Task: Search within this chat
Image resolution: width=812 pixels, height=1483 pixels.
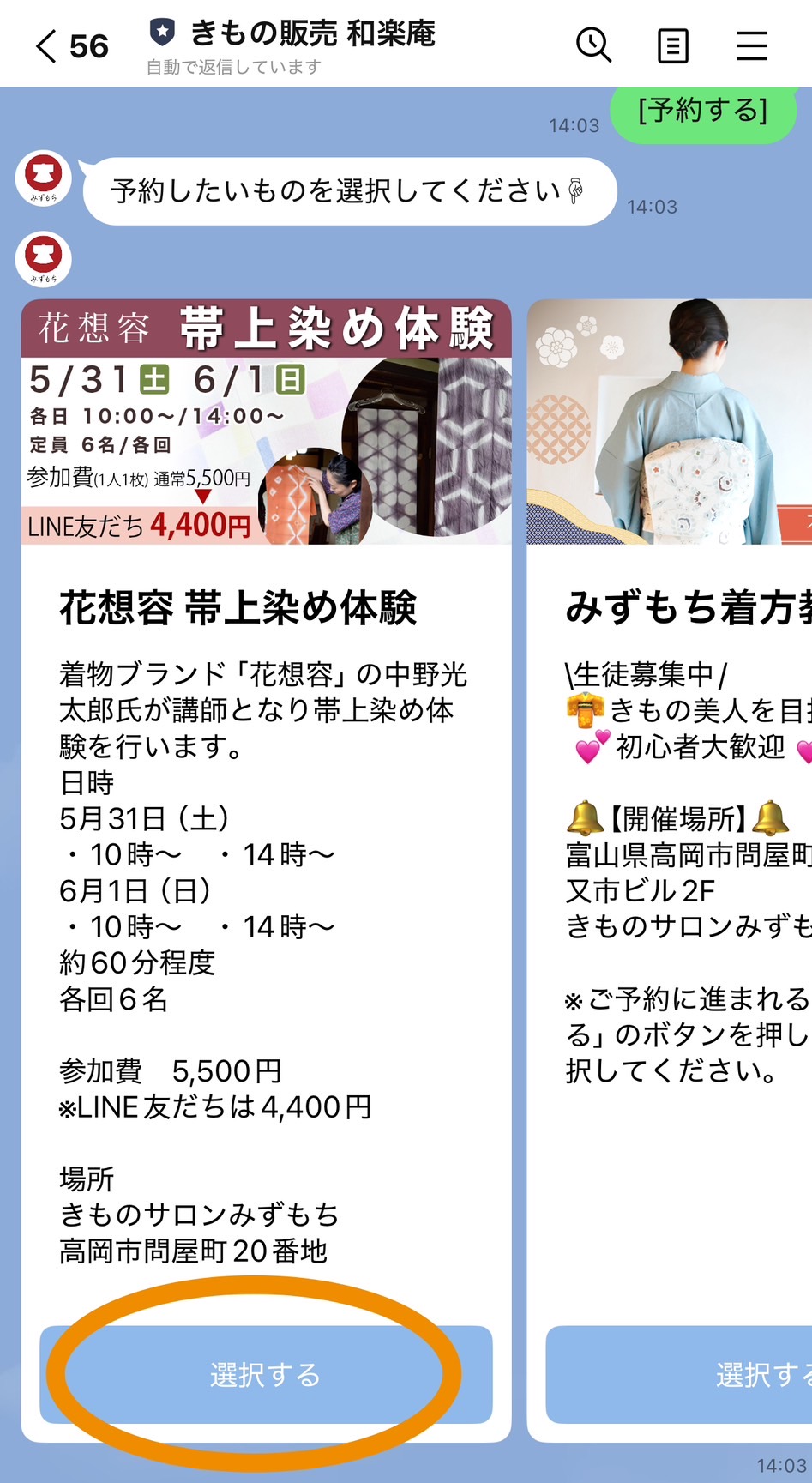Action: click(x=593, y=45)
